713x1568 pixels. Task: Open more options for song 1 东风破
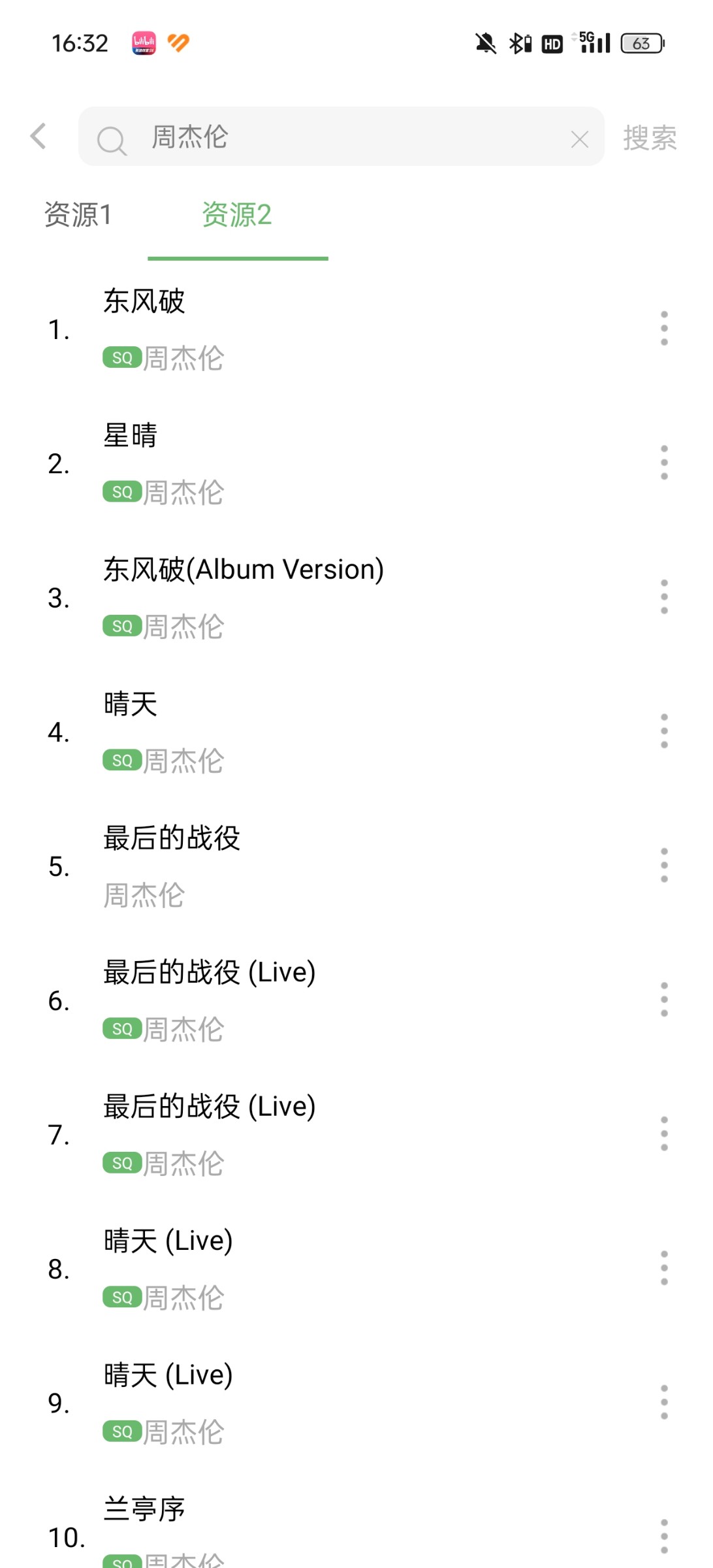664,329
